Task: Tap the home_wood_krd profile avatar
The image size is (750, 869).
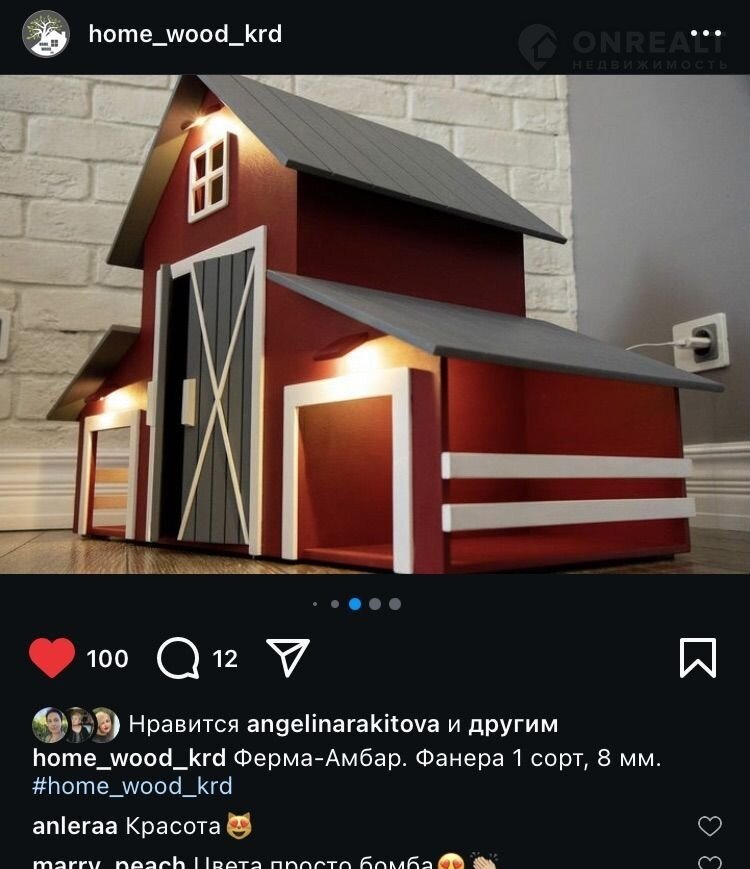Action: (46, 34)
